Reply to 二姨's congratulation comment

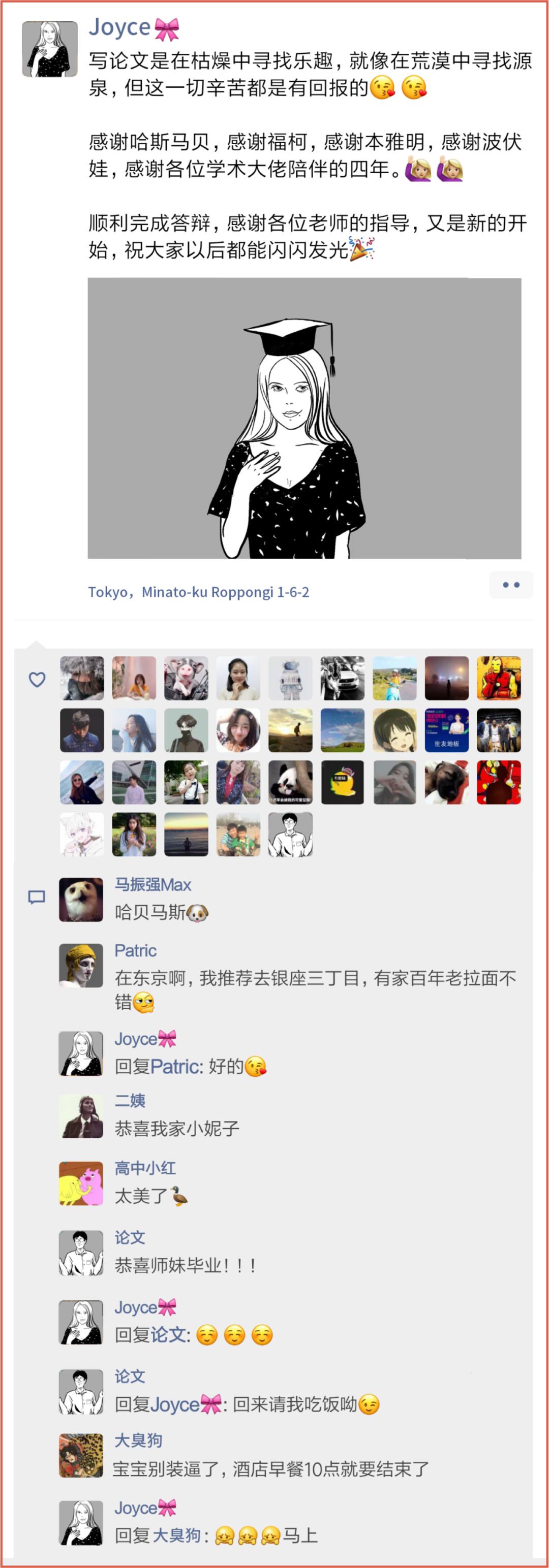pyautogui.click(x=177, y=1129)
